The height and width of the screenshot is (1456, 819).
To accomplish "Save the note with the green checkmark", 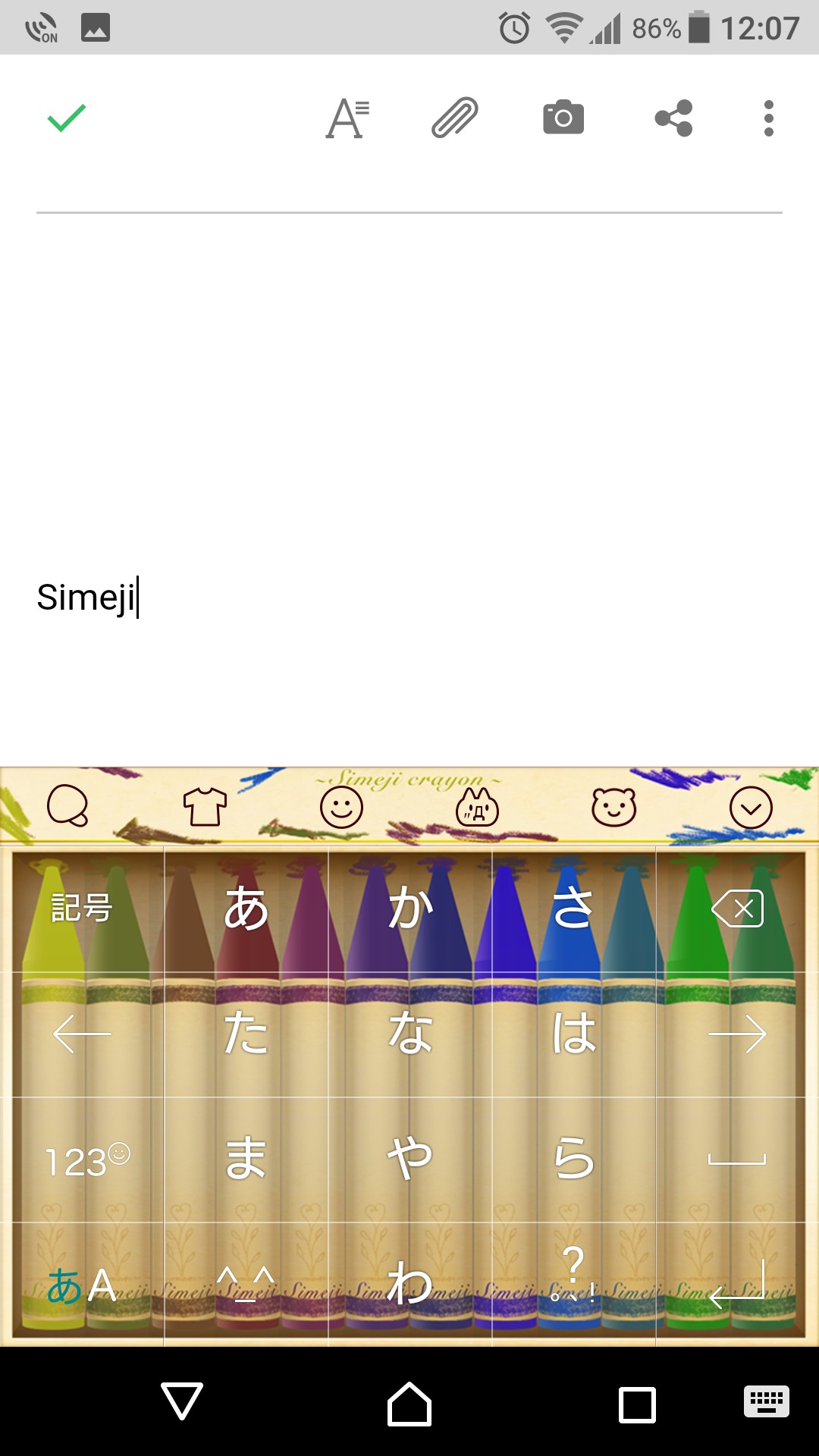I will 67,118.
